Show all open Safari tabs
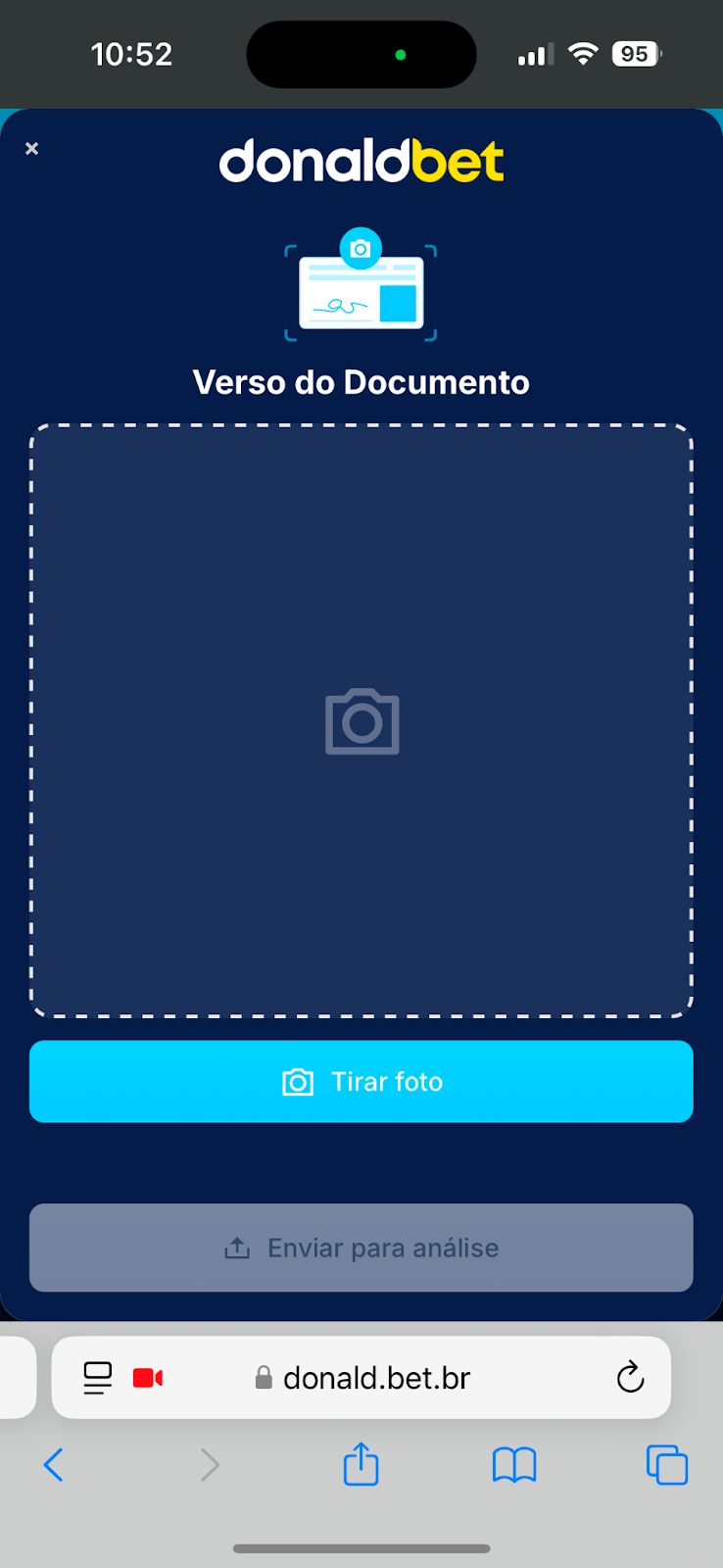 (x=667, y=1465)
